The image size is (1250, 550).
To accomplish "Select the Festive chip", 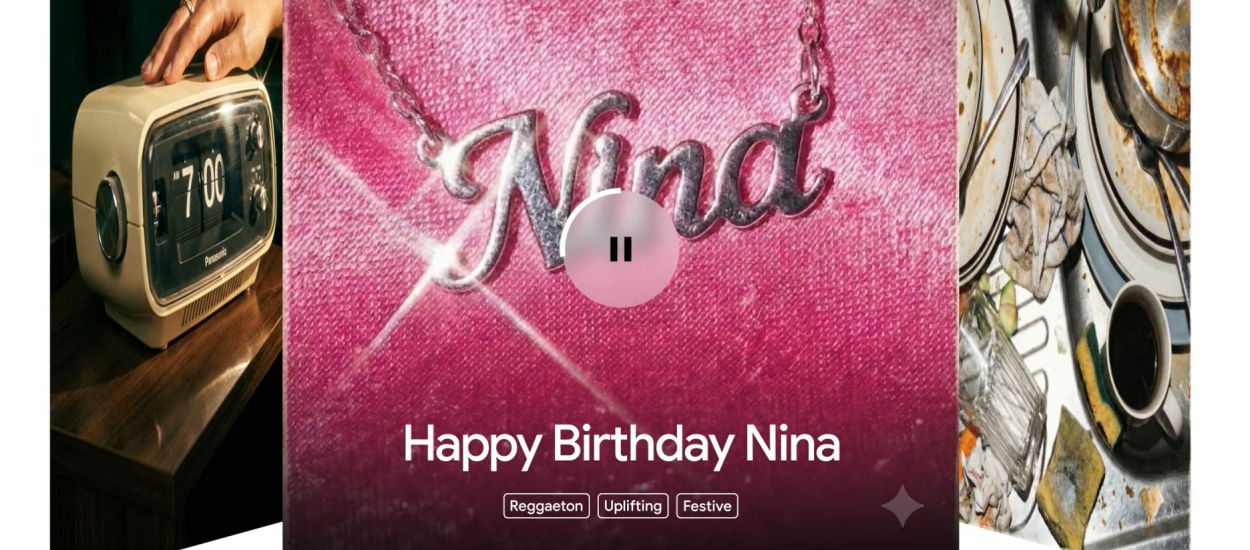I will click(707, 506).
